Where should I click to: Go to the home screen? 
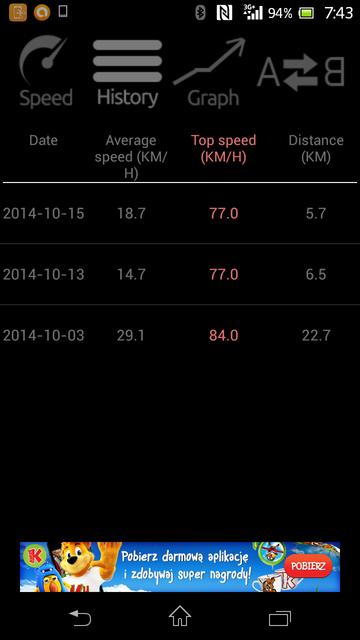click(x=180, y=616)
